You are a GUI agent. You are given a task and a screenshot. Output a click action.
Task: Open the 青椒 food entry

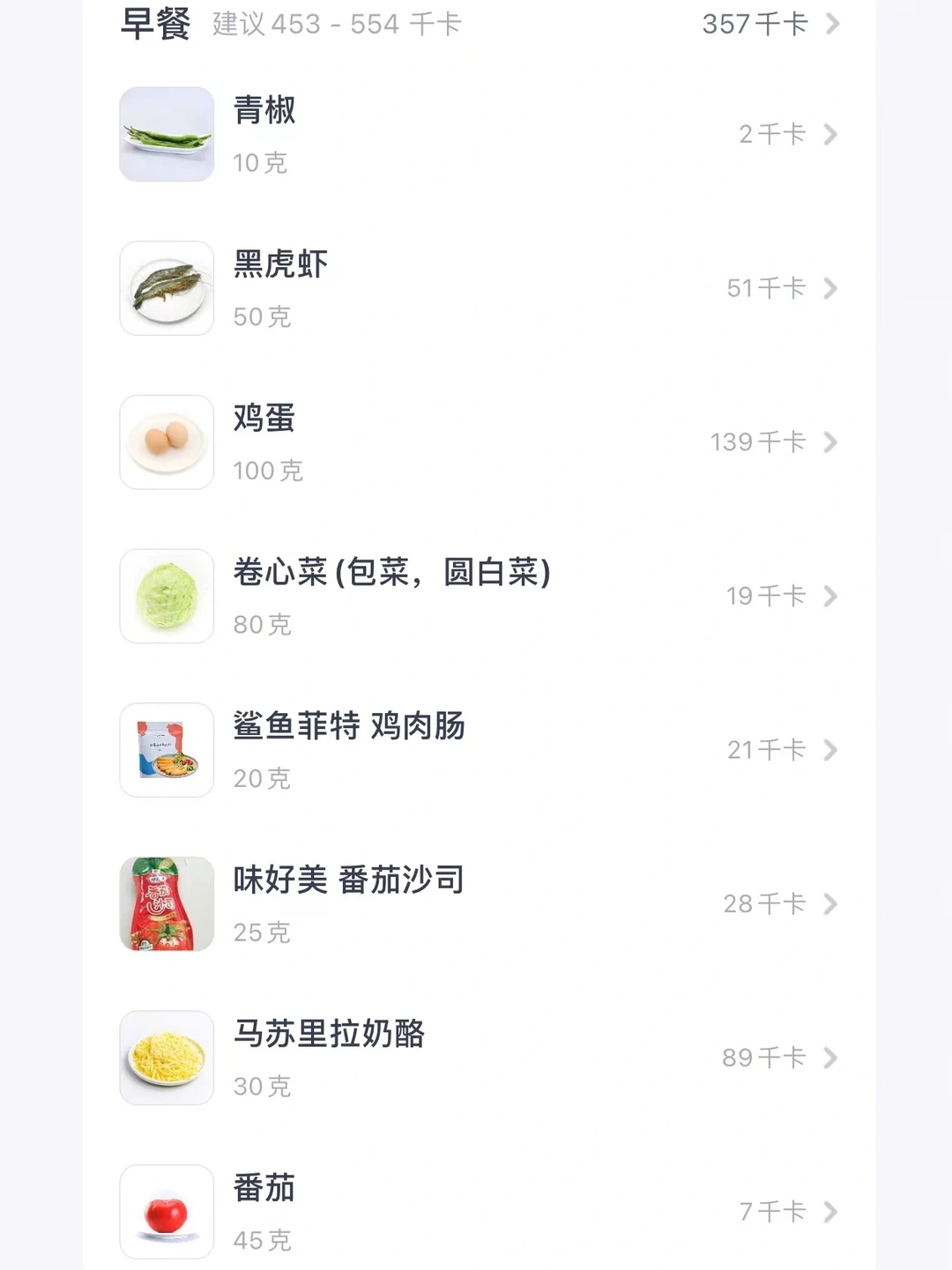coord(480,135)
